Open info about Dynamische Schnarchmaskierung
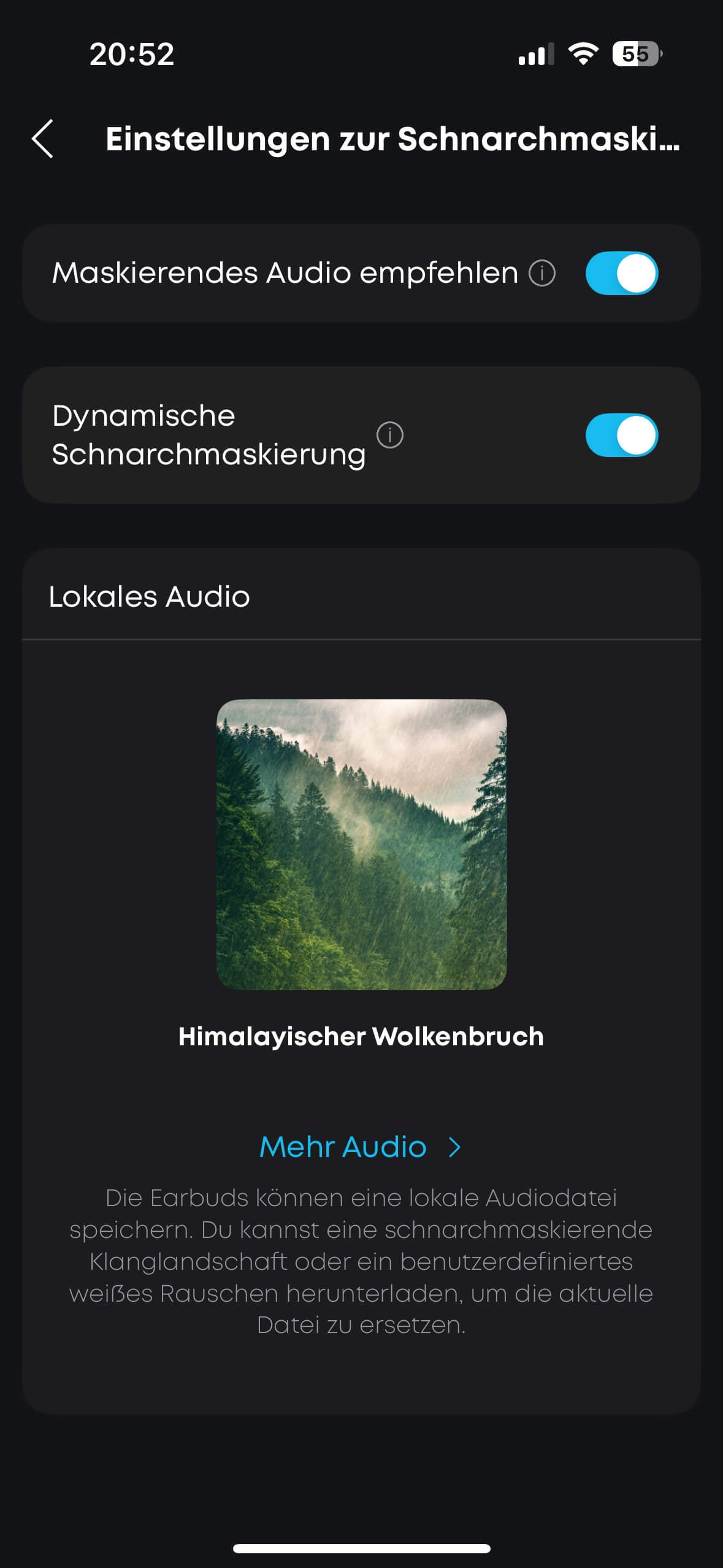The height and width of the screenshot is (1568, 723). pyautogui.click(x=390, y=435)
